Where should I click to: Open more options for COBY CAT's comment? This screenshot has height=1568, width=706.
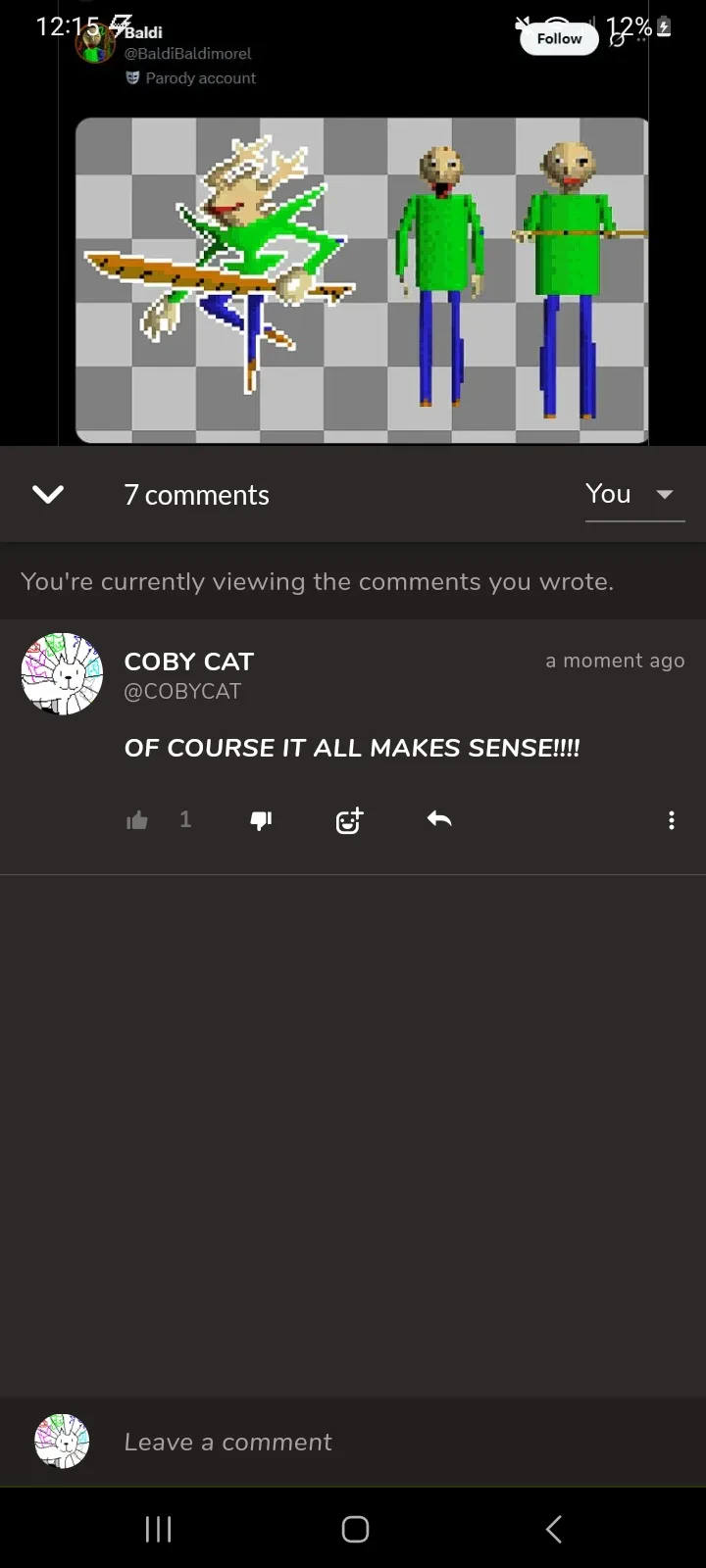tap(672, 820)
